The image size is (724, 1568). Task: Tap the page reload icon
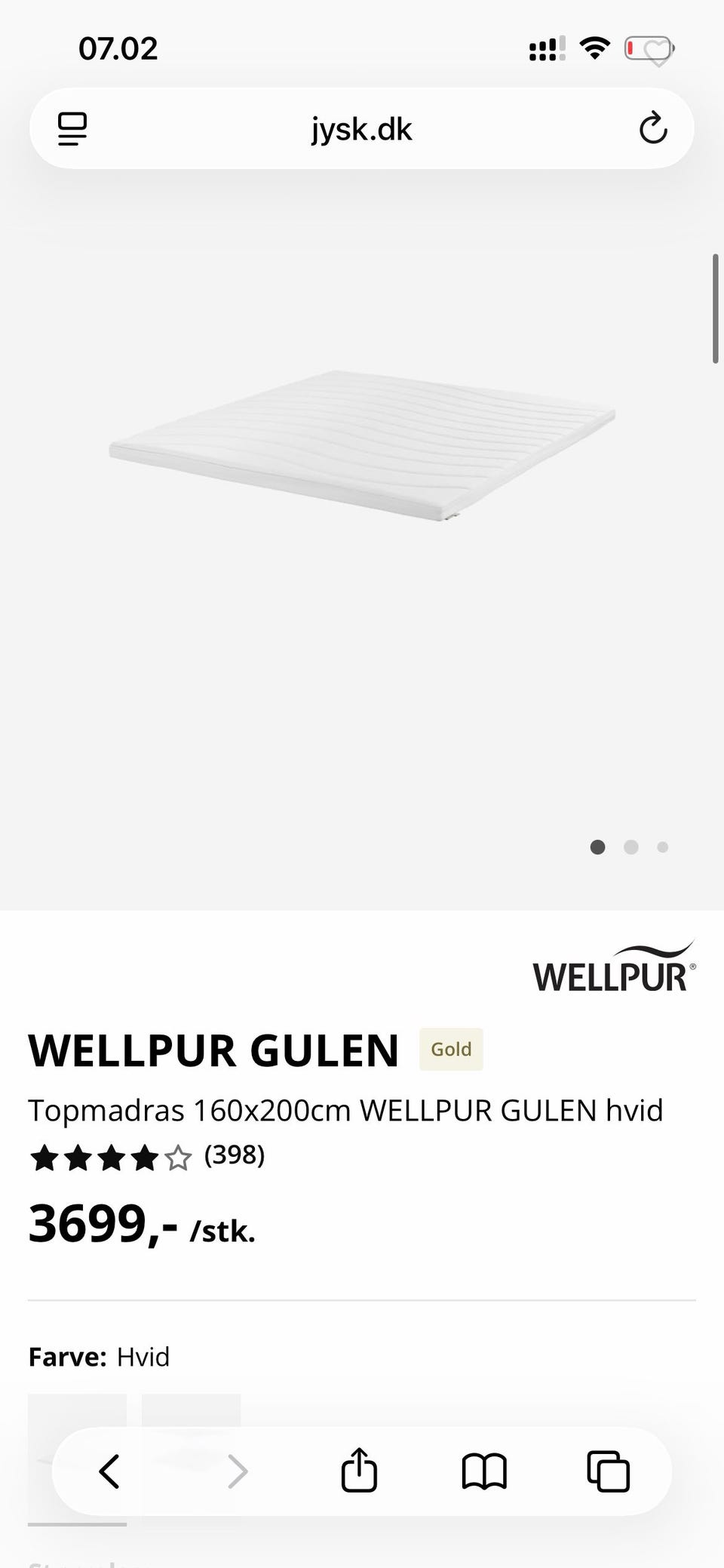(653, 128)
